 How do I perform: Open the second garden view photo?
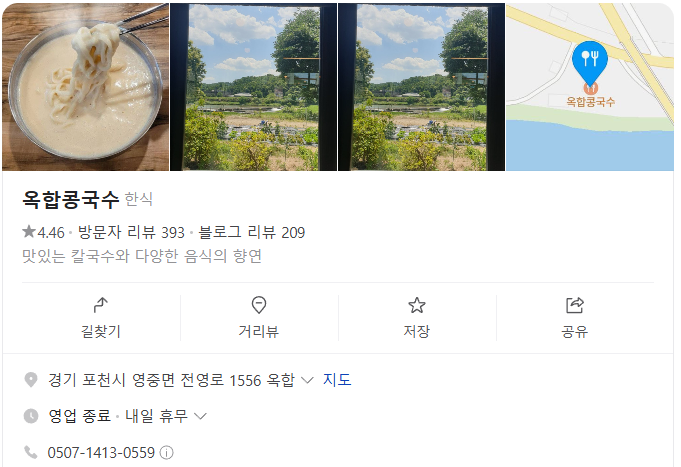[253, 87]
